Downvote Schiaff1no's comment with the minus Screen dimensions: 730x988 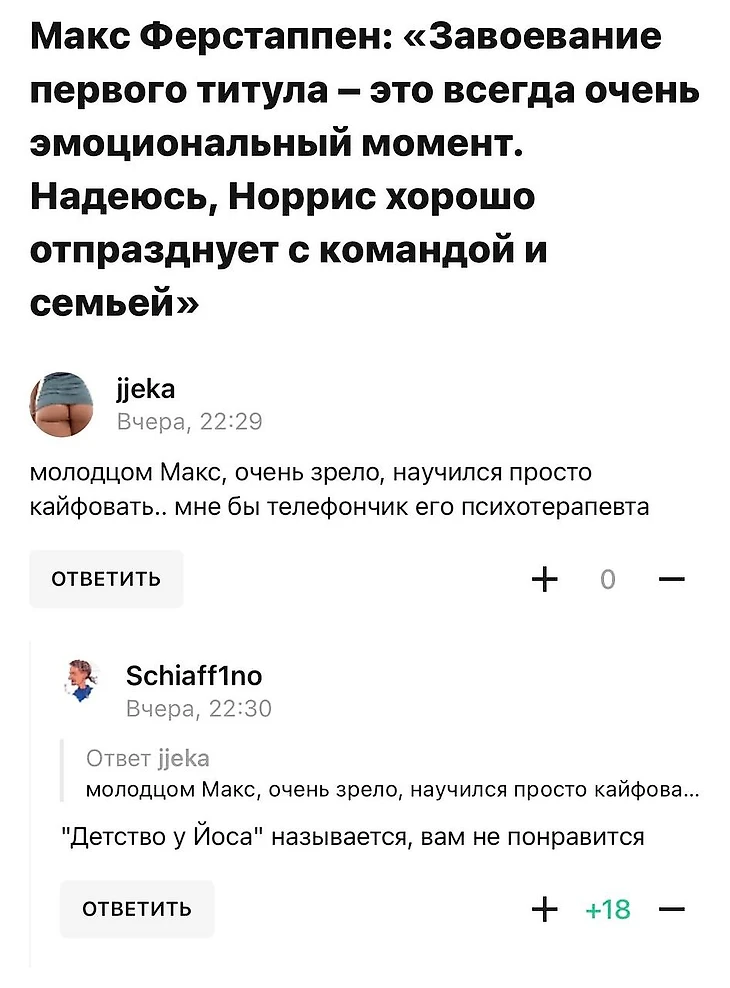pyautogui.click(x=672, y=909)
